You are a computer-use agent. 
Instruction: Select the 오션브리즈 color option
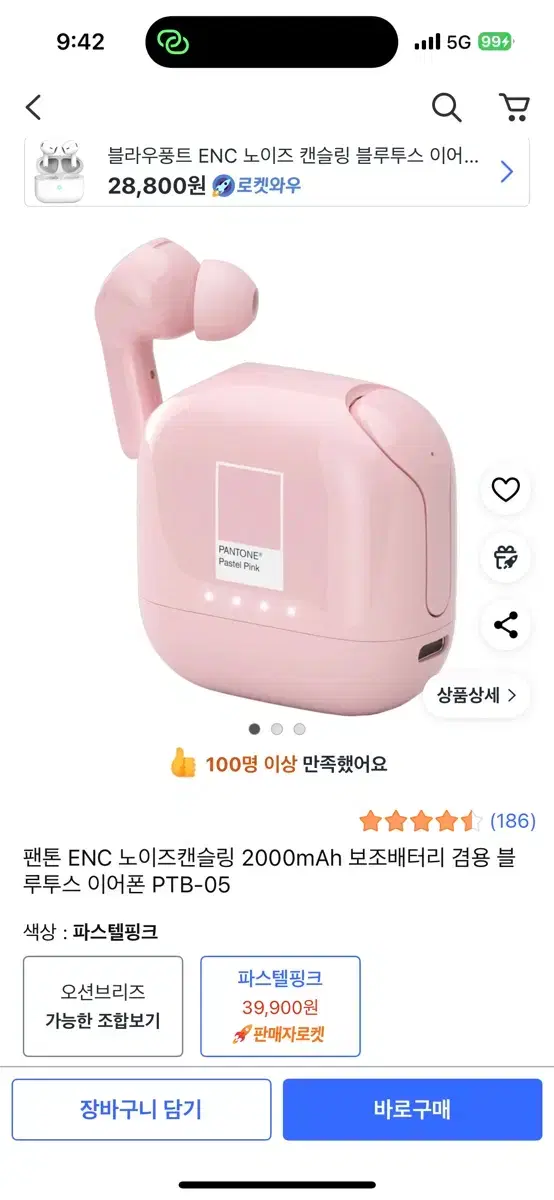(103, 1006)
